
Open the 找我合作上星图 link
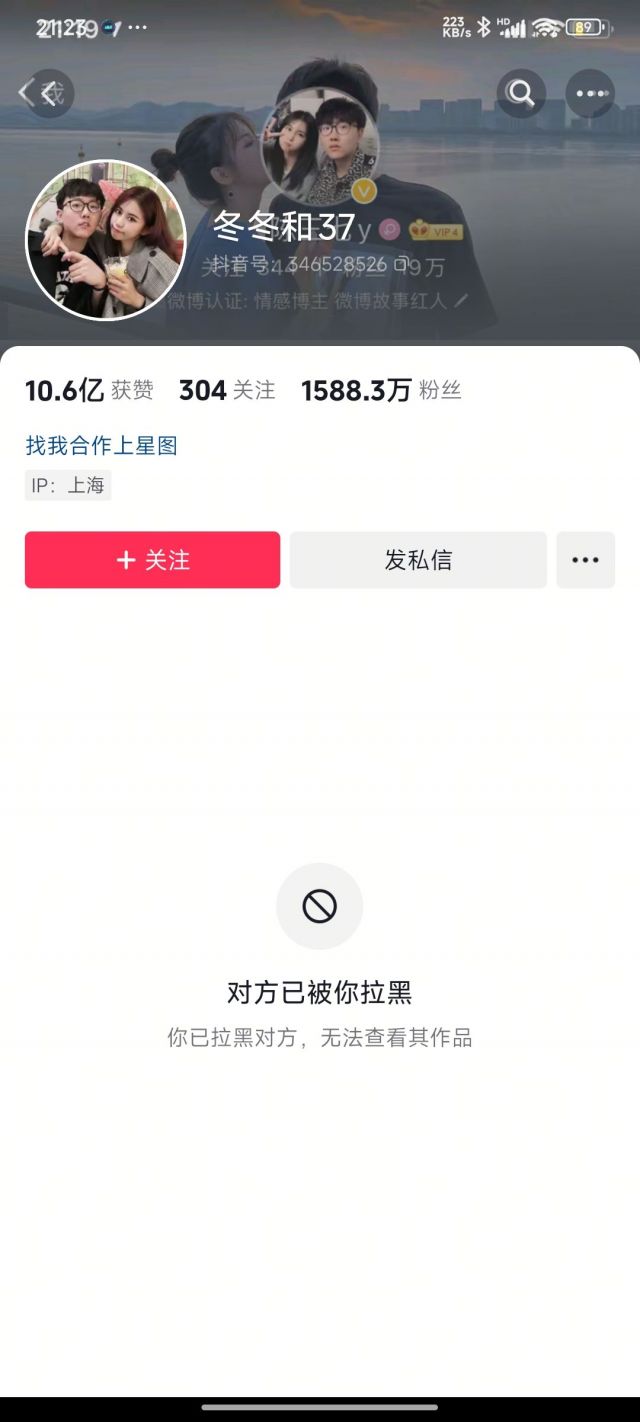[101, 446]
